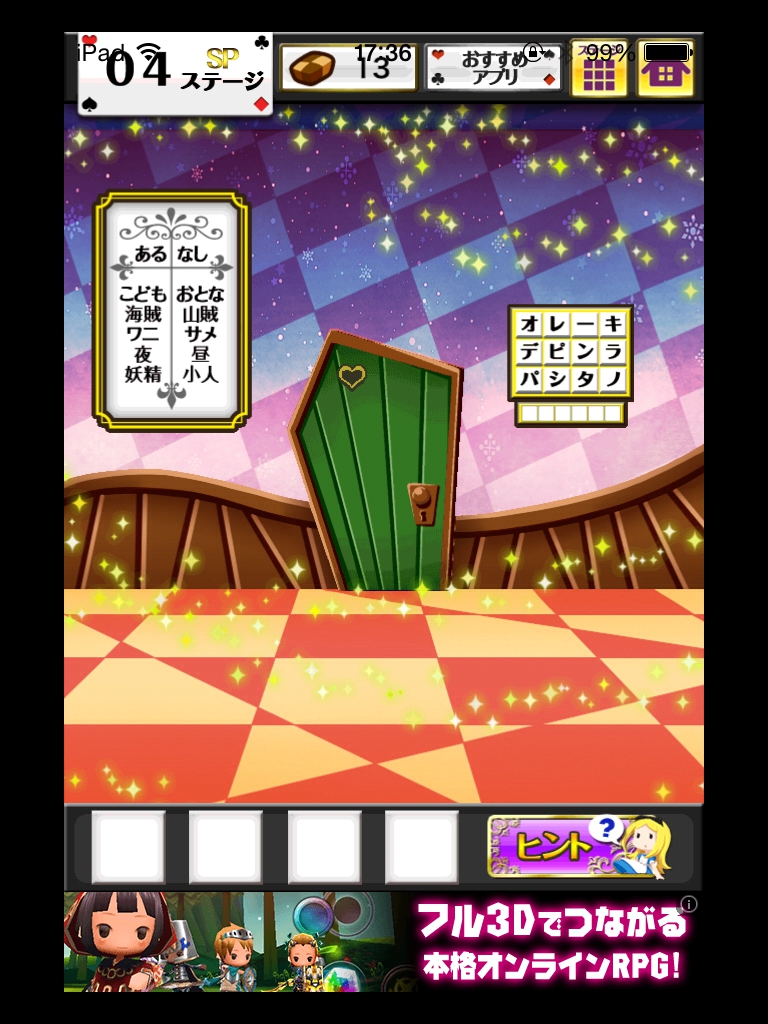
Task: Open the ヒント hint button
Action: point(578,846)
